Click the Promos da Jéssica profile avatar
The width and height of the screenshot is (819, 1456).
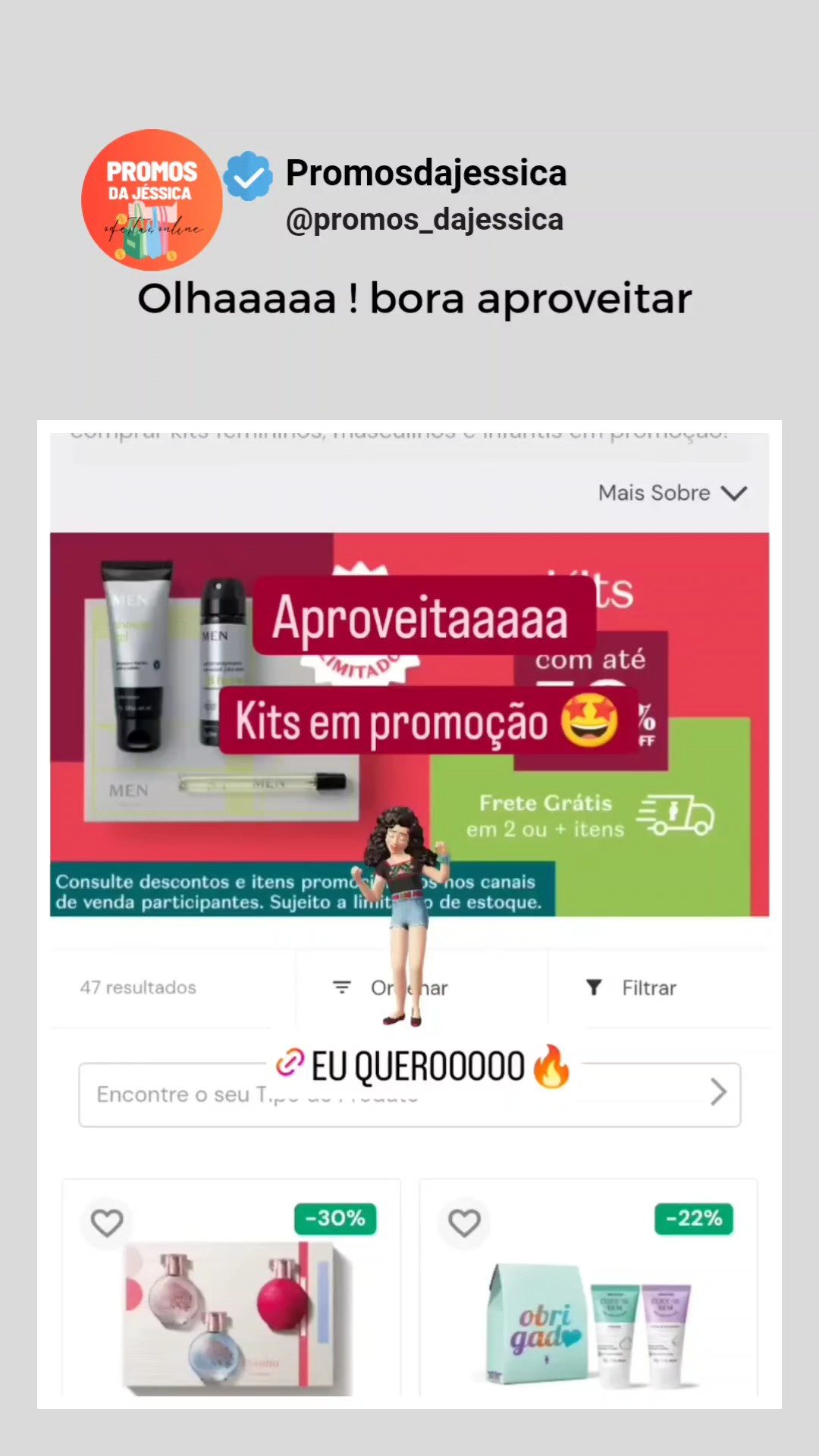(x=151, y=198)
